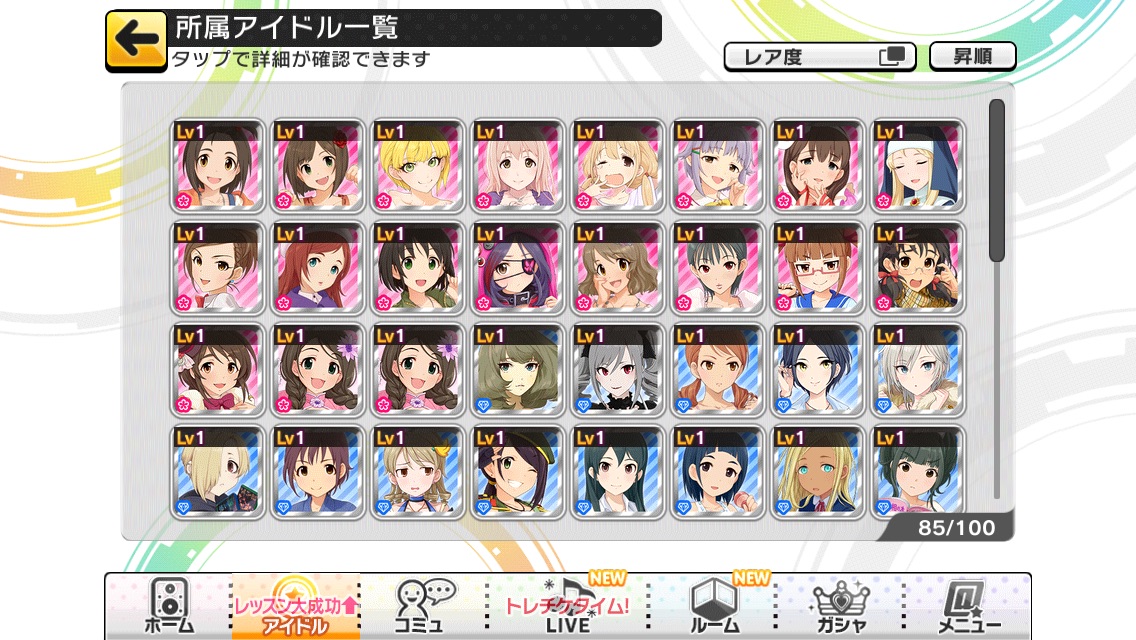Image resolution: width=1136 pixels, height=640 pixels.
Task: Toggle the 昇順 sort order button
Action: (972, 57)
